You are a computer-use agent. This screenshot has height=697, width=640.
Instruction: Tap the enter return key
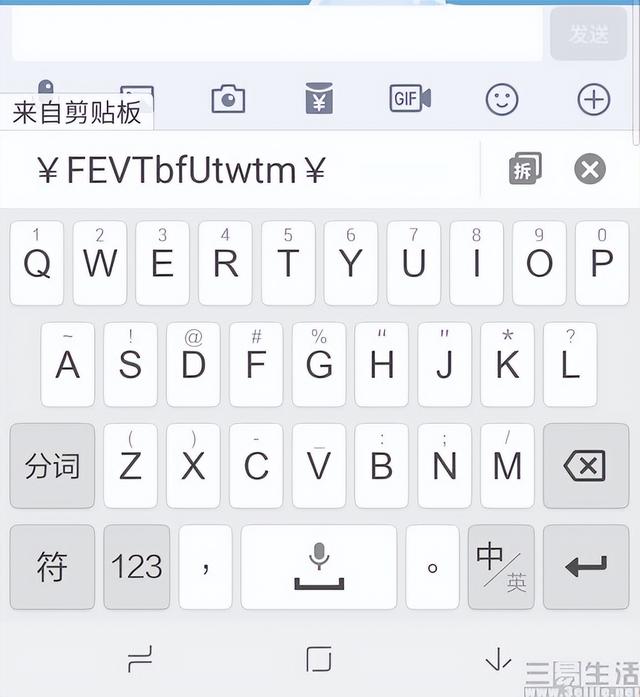[585, 567]
